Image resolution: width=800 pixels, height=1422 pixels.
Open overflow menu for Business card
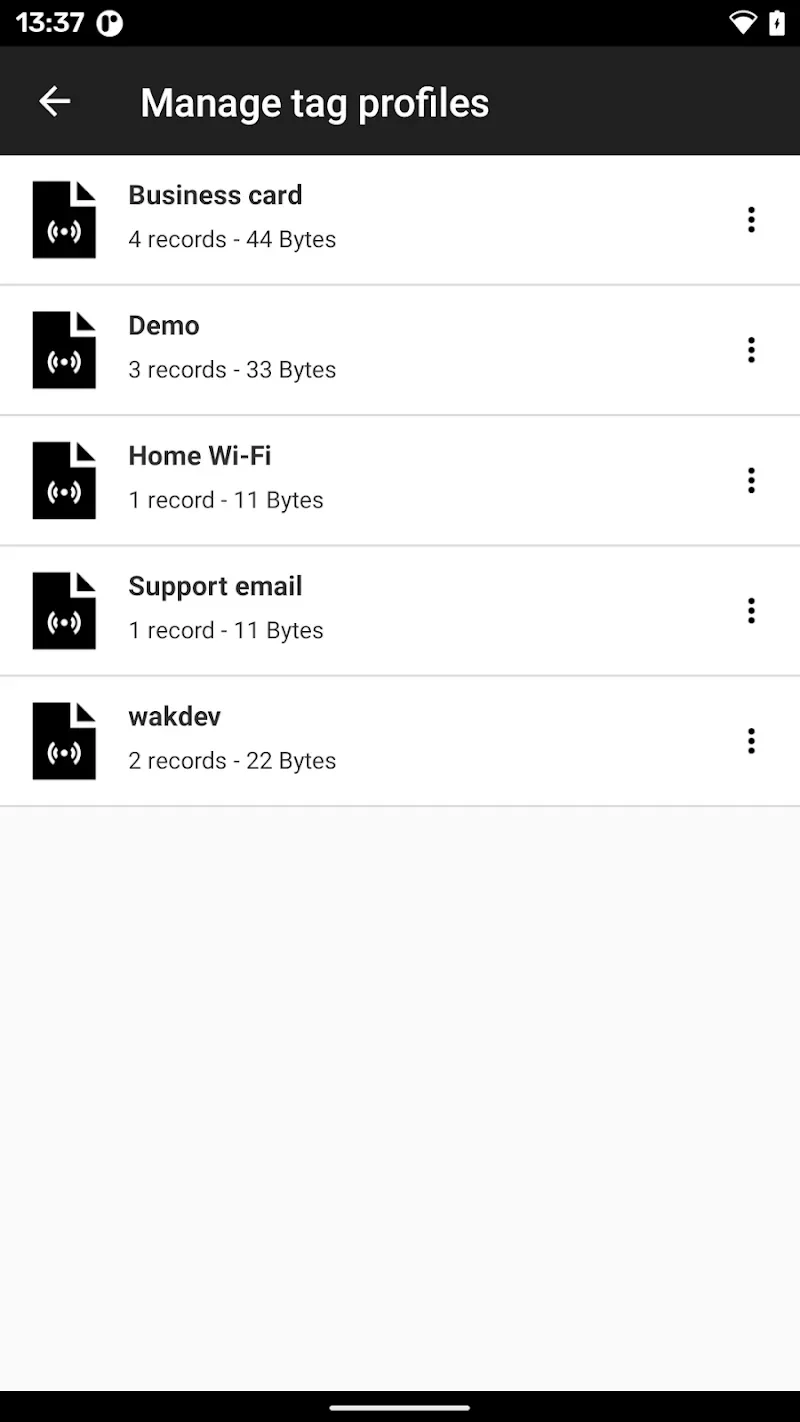point(751,220)
